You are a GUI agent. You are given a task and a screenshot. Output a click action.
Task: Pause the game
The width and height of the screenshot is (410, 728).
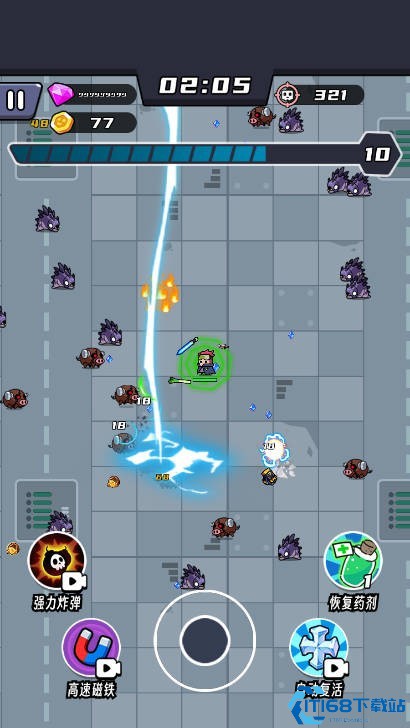[18, 100]
